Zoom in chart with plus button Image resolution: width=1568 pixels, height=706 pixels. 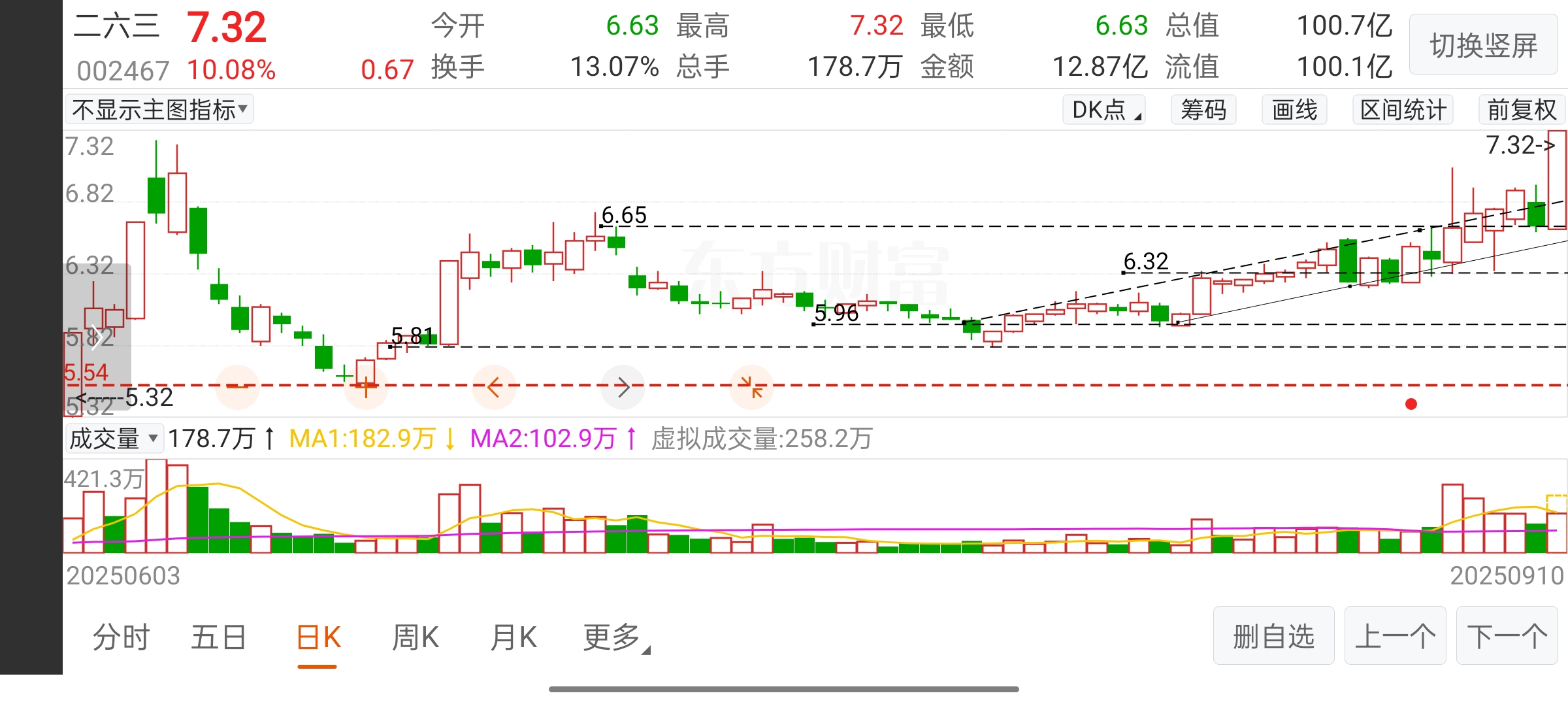366,387
